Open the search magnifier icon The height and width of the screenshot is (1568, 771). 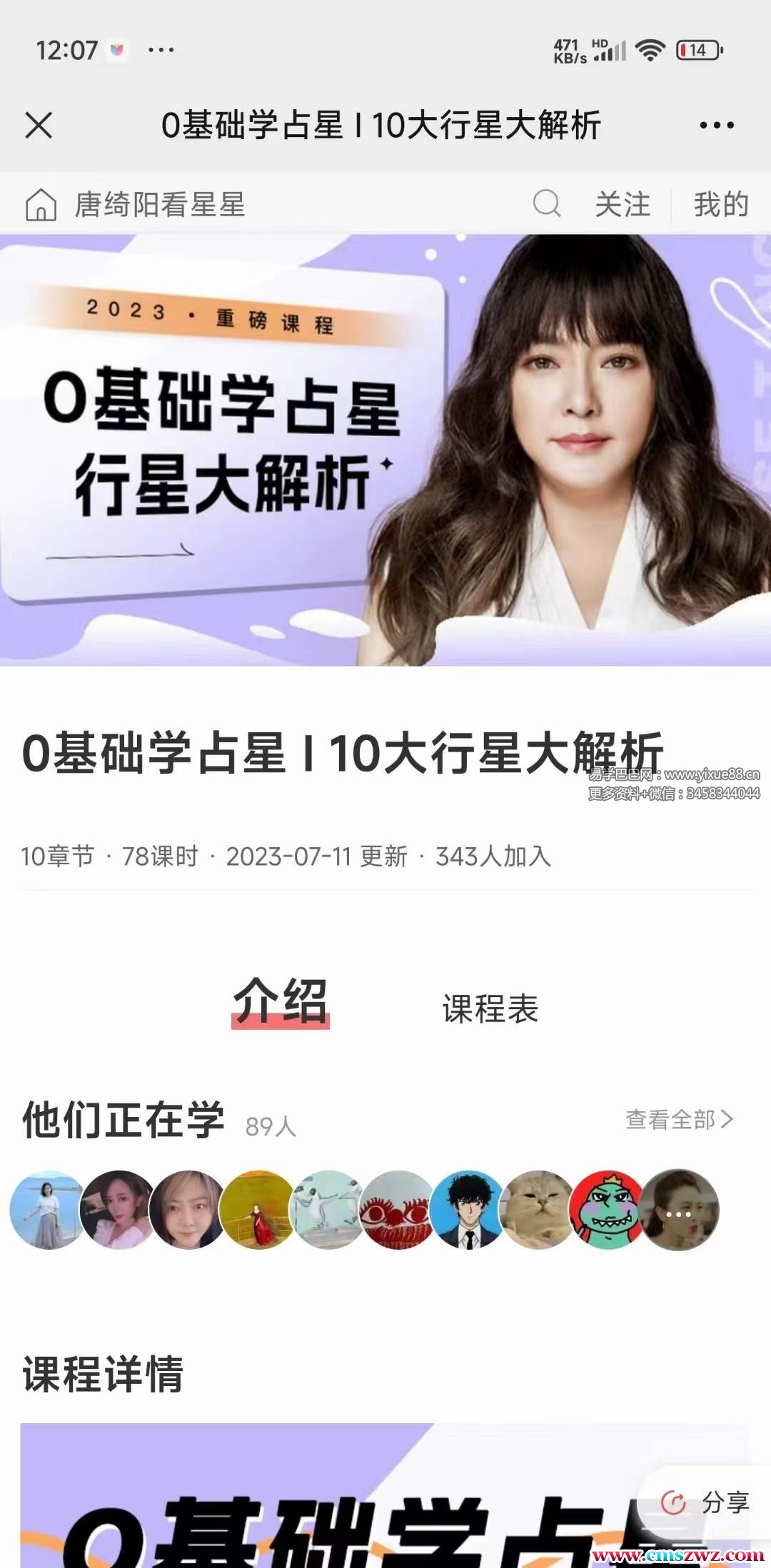547,204
